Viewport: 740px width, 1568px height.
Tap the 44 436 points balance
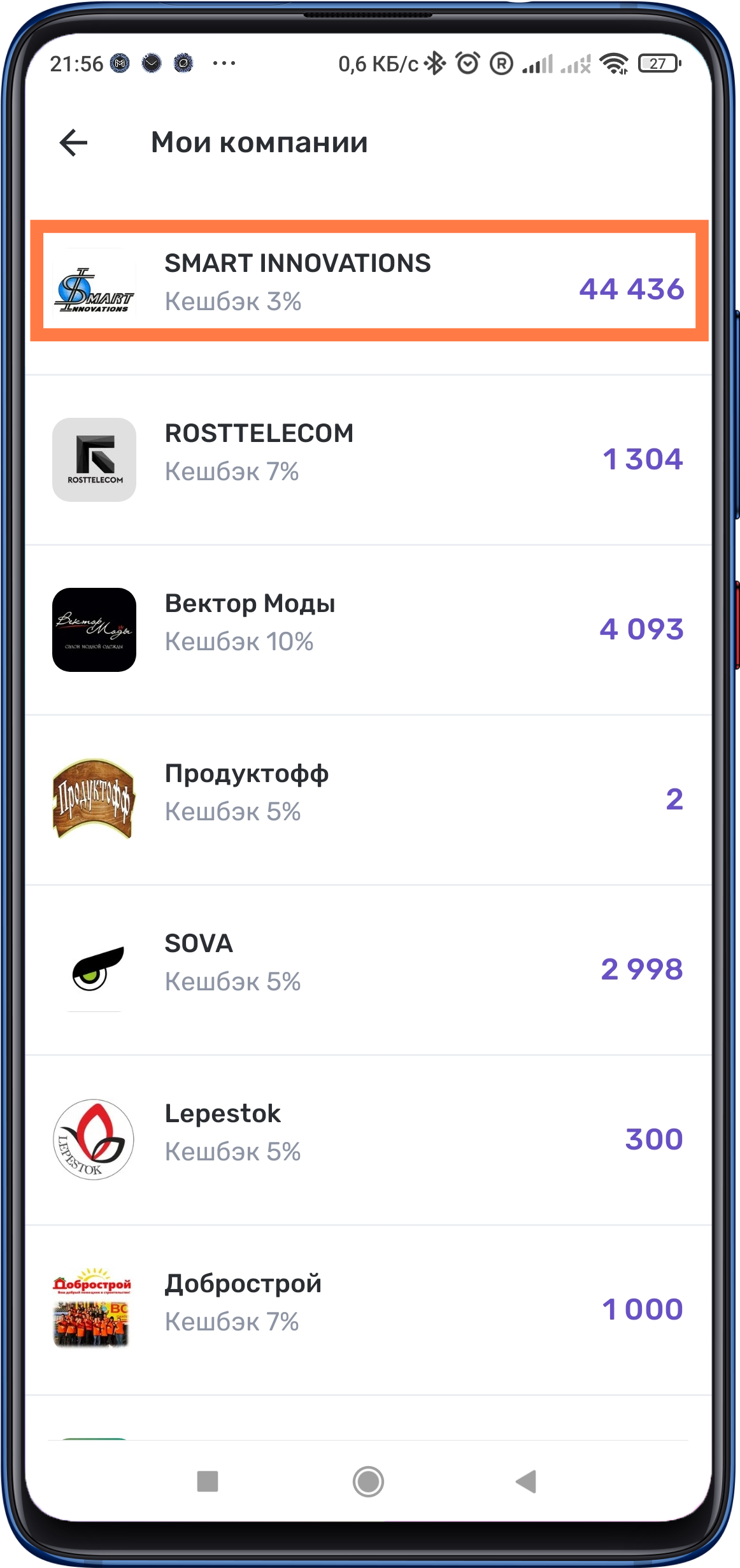[x=631, y=290]
